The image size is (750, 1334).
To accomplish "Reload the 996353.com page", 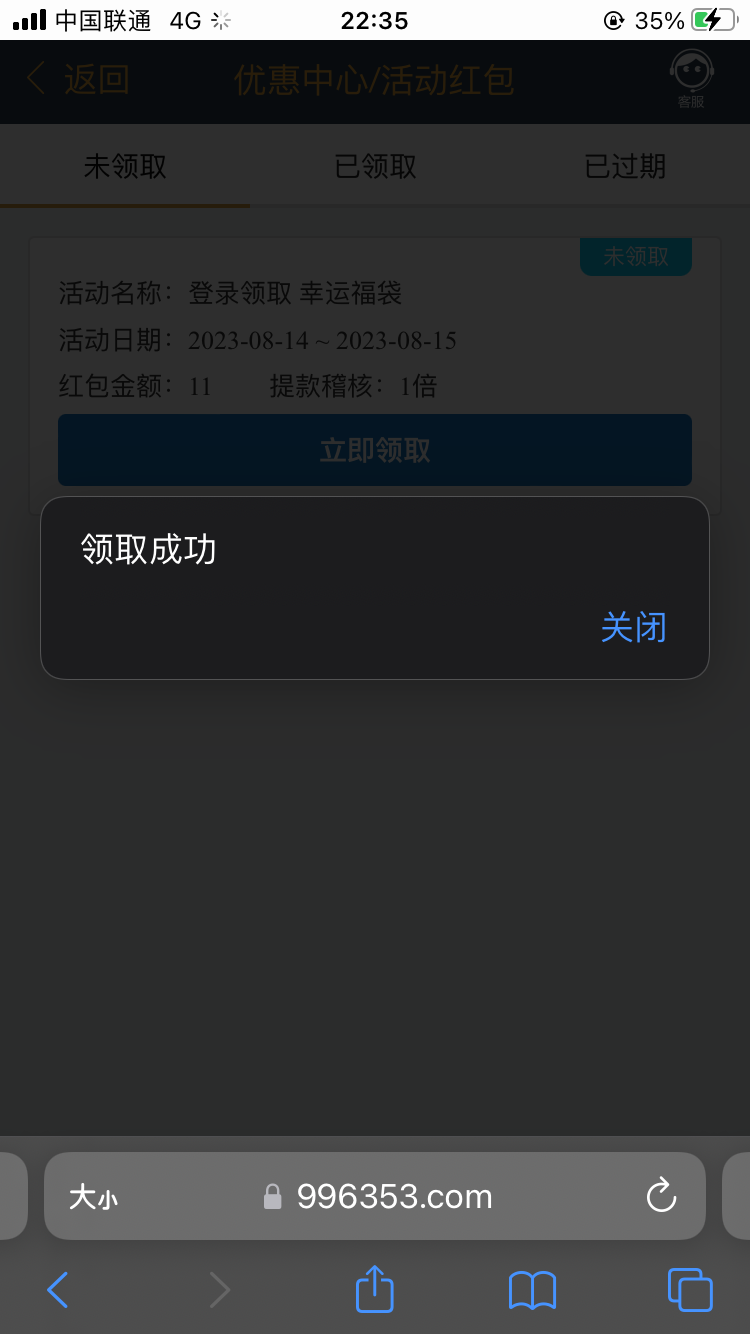I will click(661, 1196).
